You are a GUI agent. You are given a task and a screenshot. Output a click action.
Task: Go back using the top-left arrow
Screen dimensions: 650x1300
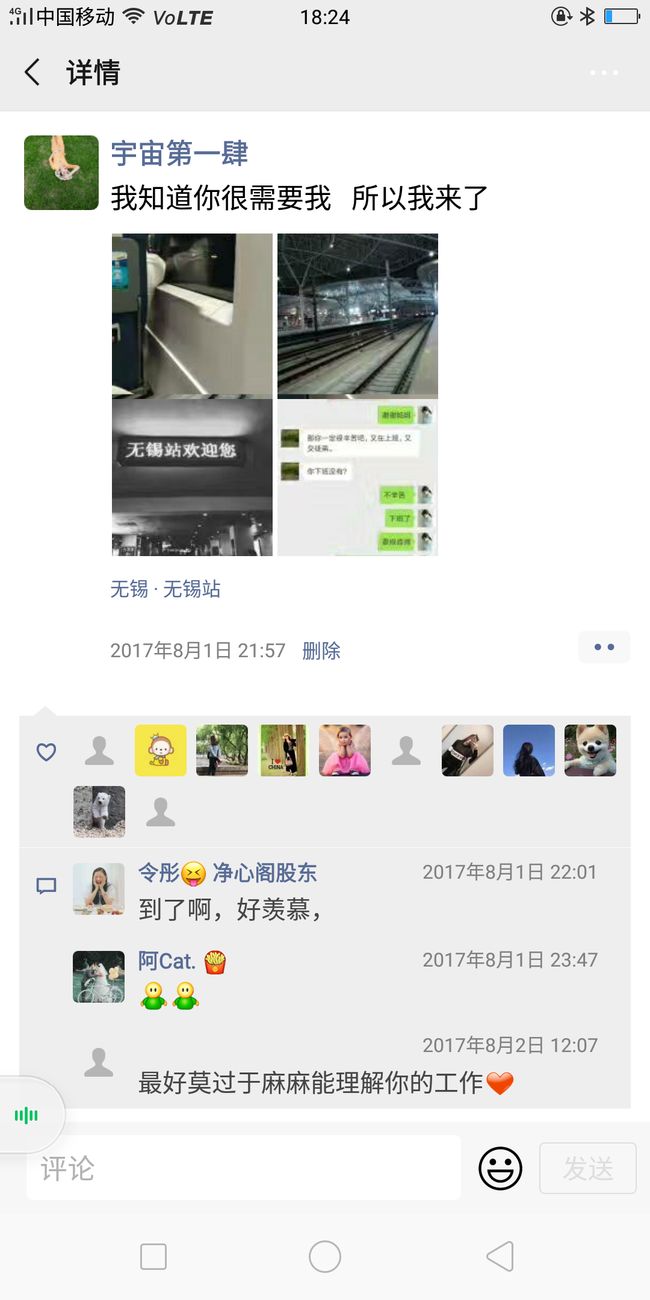pos(33,72)
